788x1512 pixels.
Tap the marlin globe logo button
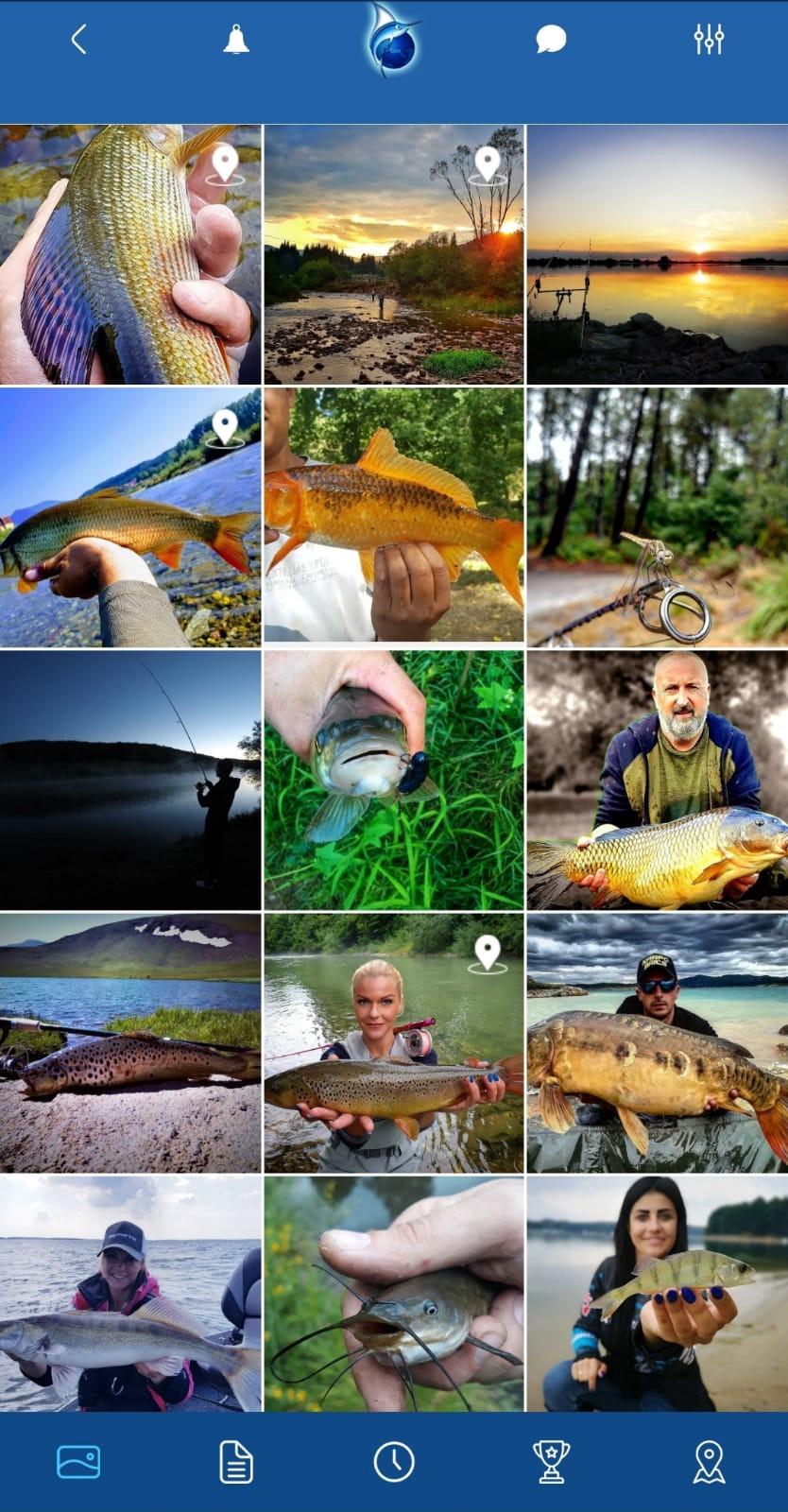(394, 42)
